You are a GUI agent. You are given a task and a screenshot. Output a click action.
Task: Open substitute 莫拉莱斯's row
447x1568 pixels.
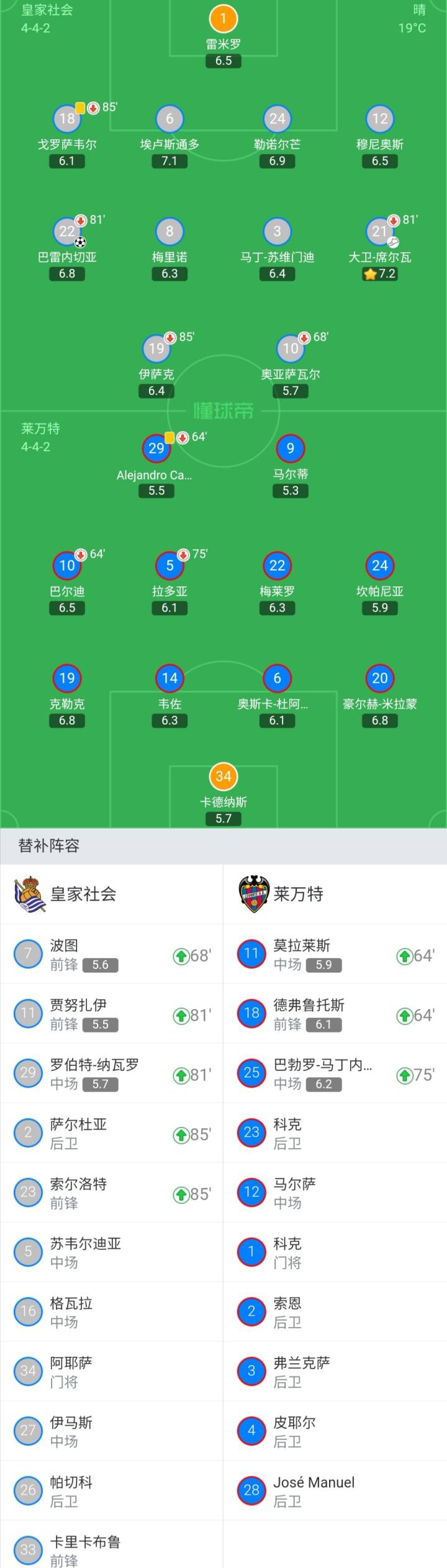tap(335, 954)
